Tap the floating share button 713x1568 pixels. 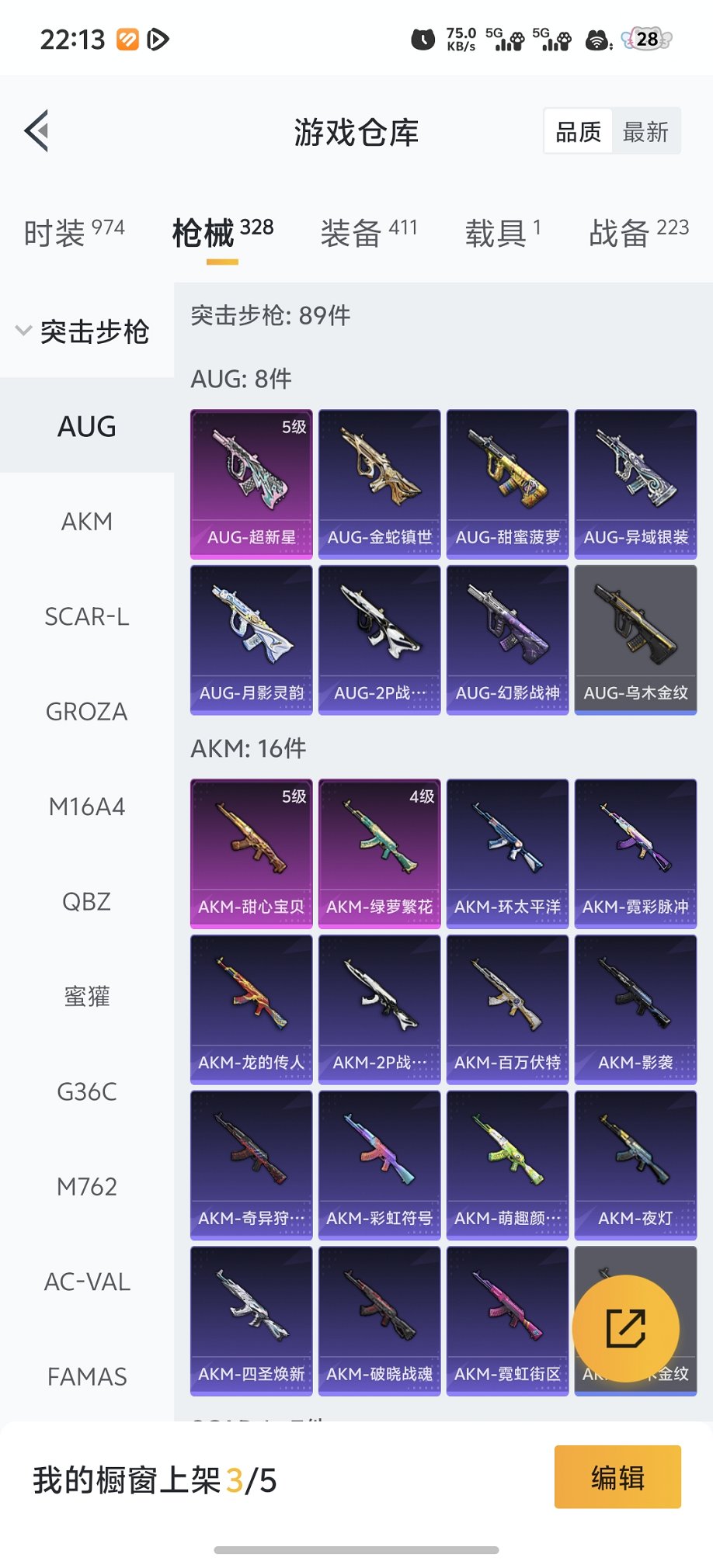pos(625,1328)
